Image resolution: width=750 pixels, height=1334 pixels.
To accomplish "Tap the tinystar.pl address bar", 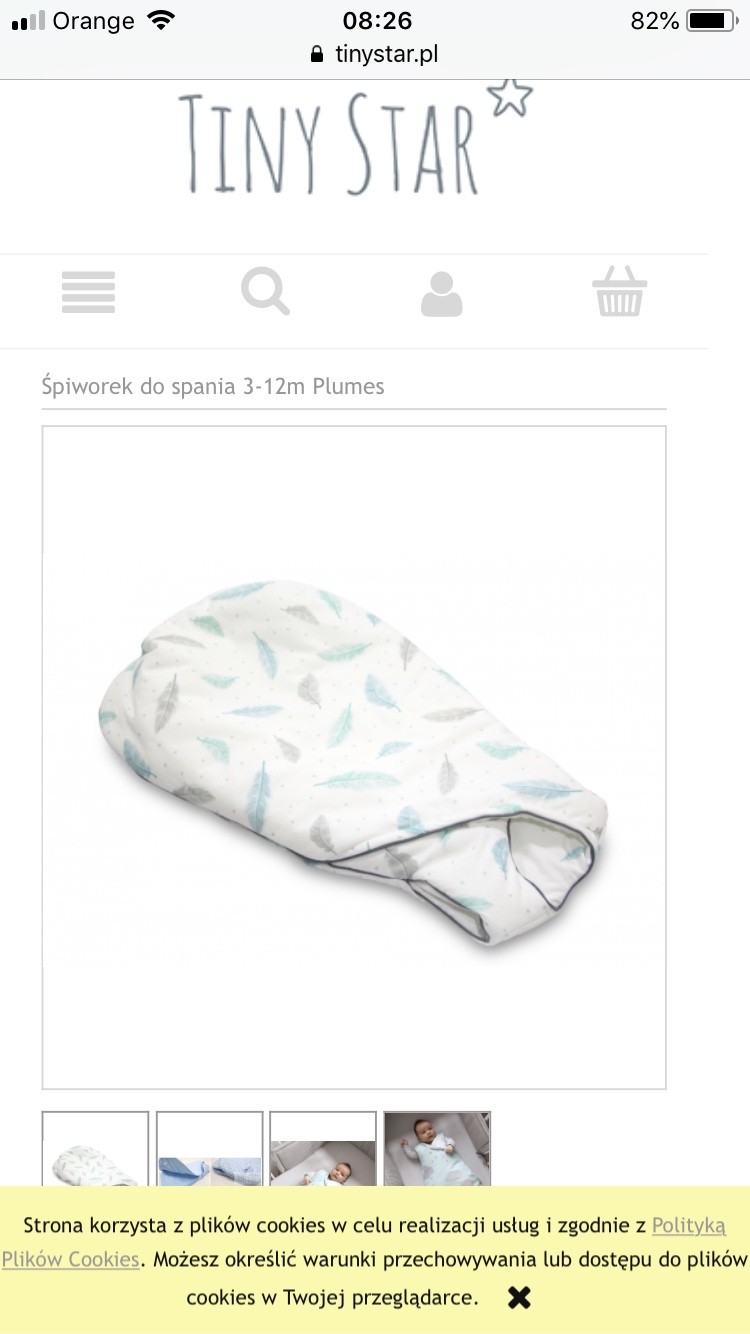I will point(375,54).
